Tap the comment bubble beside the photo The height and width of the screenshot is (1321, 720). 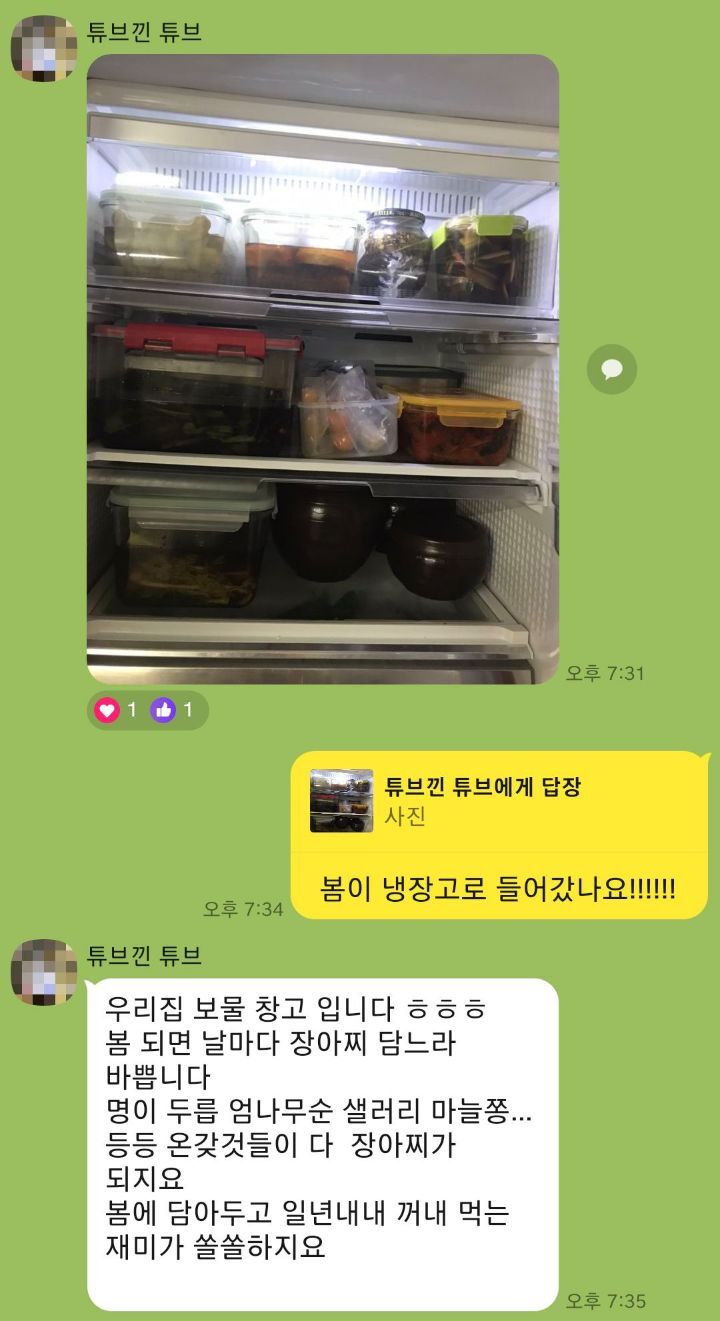[x=612, y=370]
